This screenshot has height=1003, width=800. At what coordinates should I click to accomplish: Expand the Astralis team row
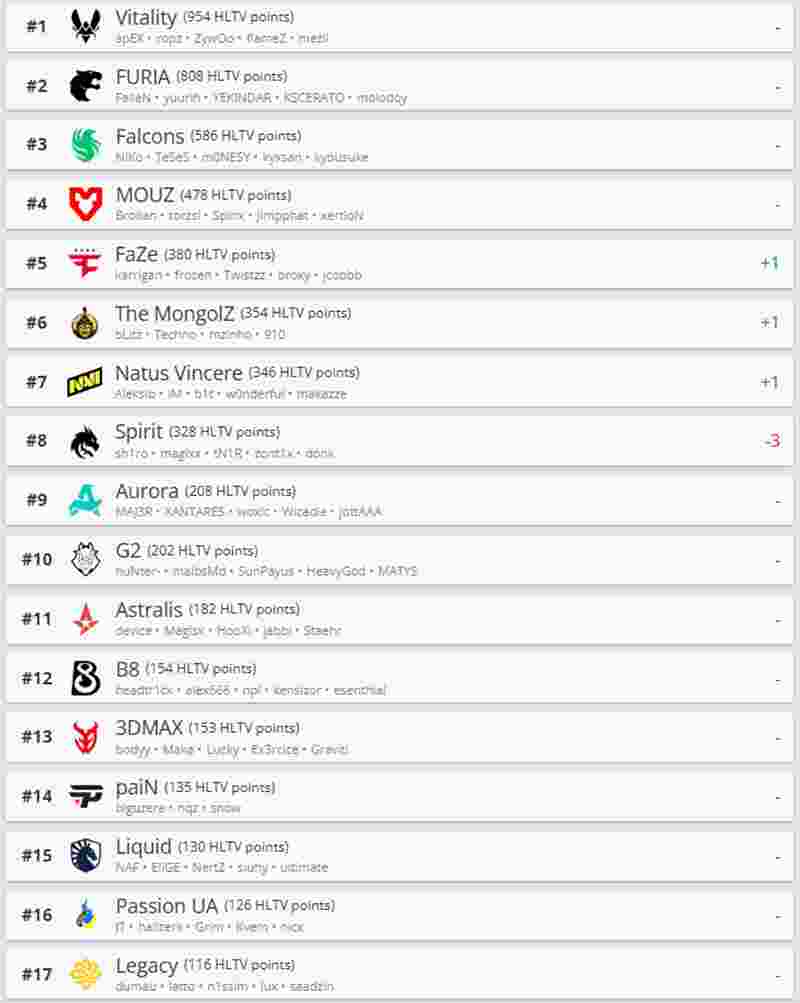[400, 618]
